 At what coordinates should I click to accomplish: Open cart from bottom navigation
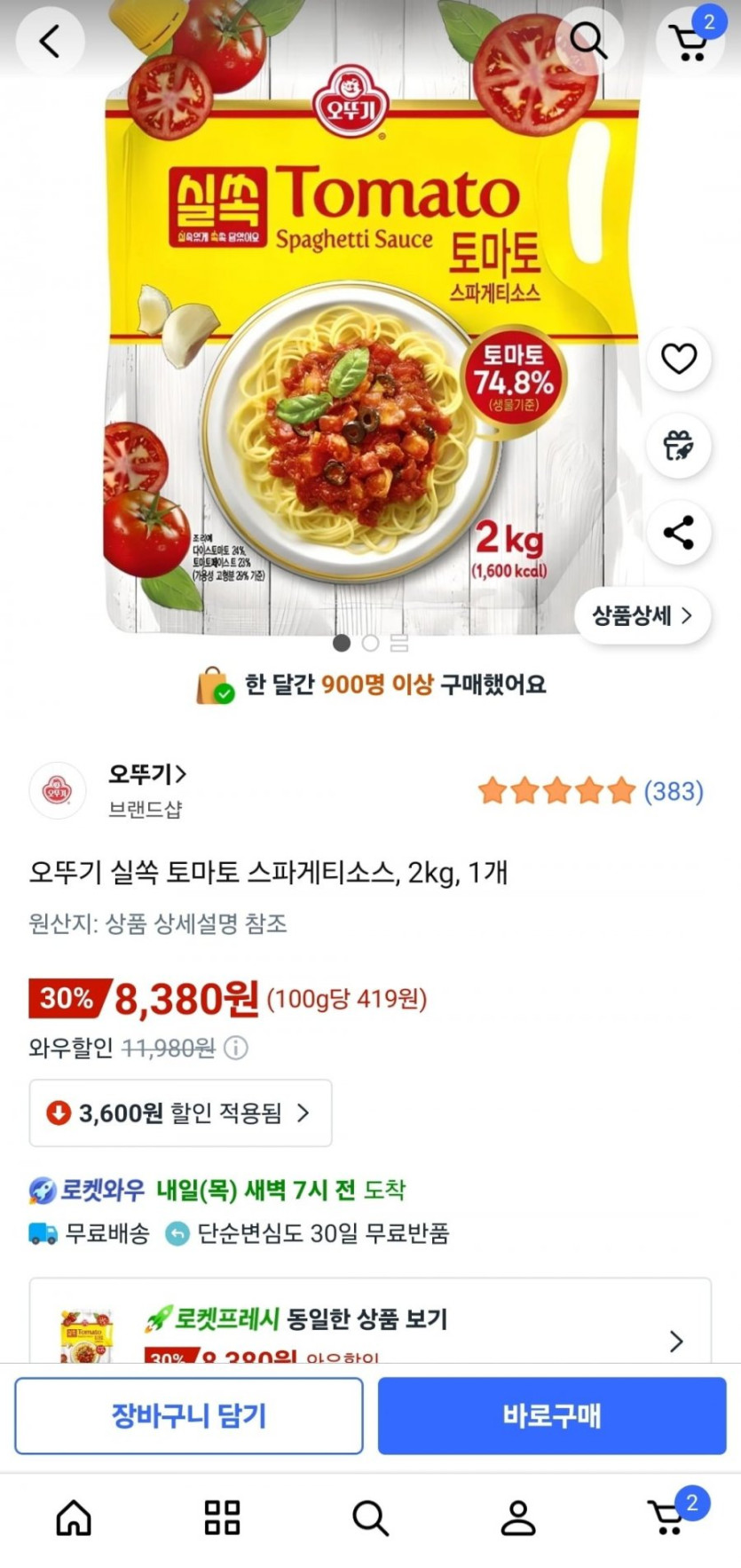click(669, 1517)
